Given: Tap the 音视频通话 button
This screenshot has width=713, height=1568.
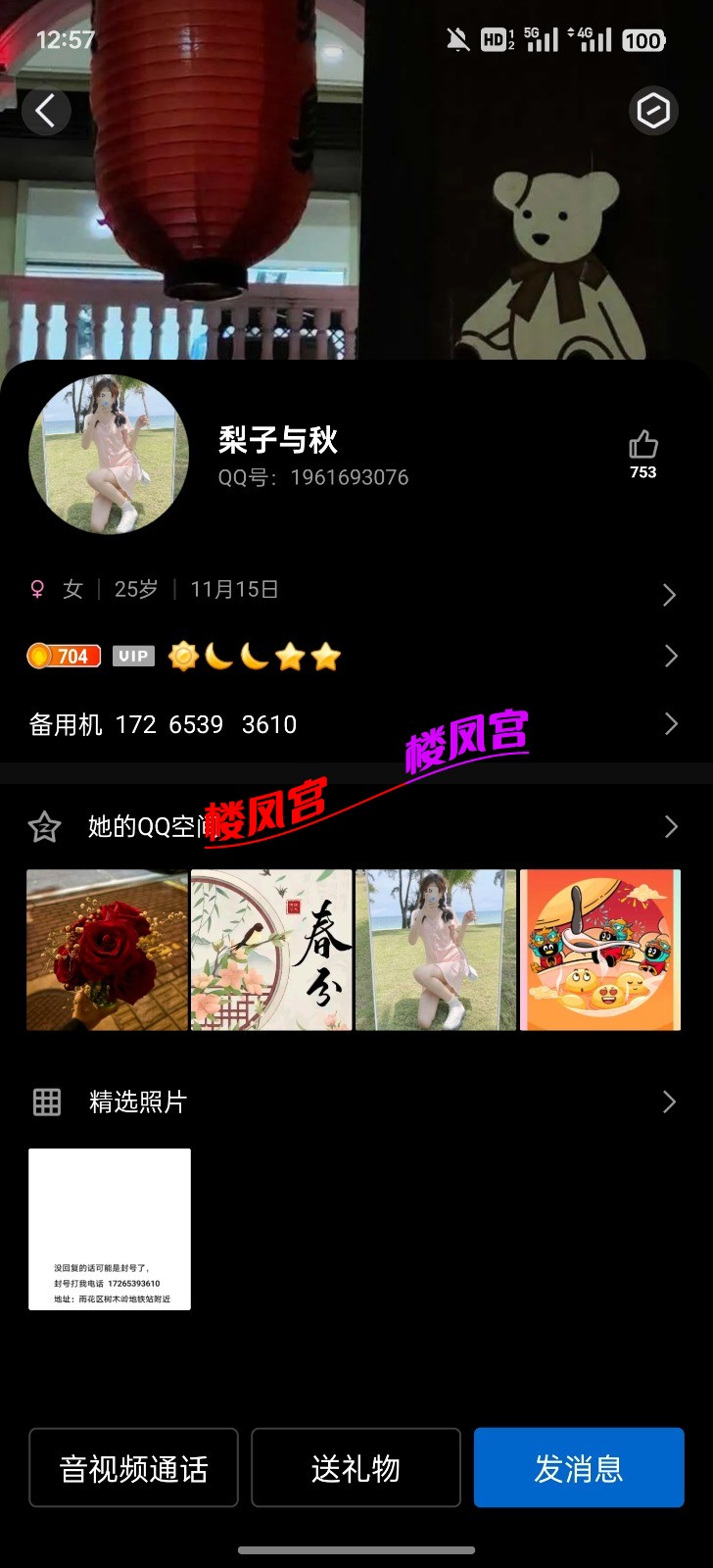Looking at the screenshot, I should pyautogui.click(x=135, y=1467).
